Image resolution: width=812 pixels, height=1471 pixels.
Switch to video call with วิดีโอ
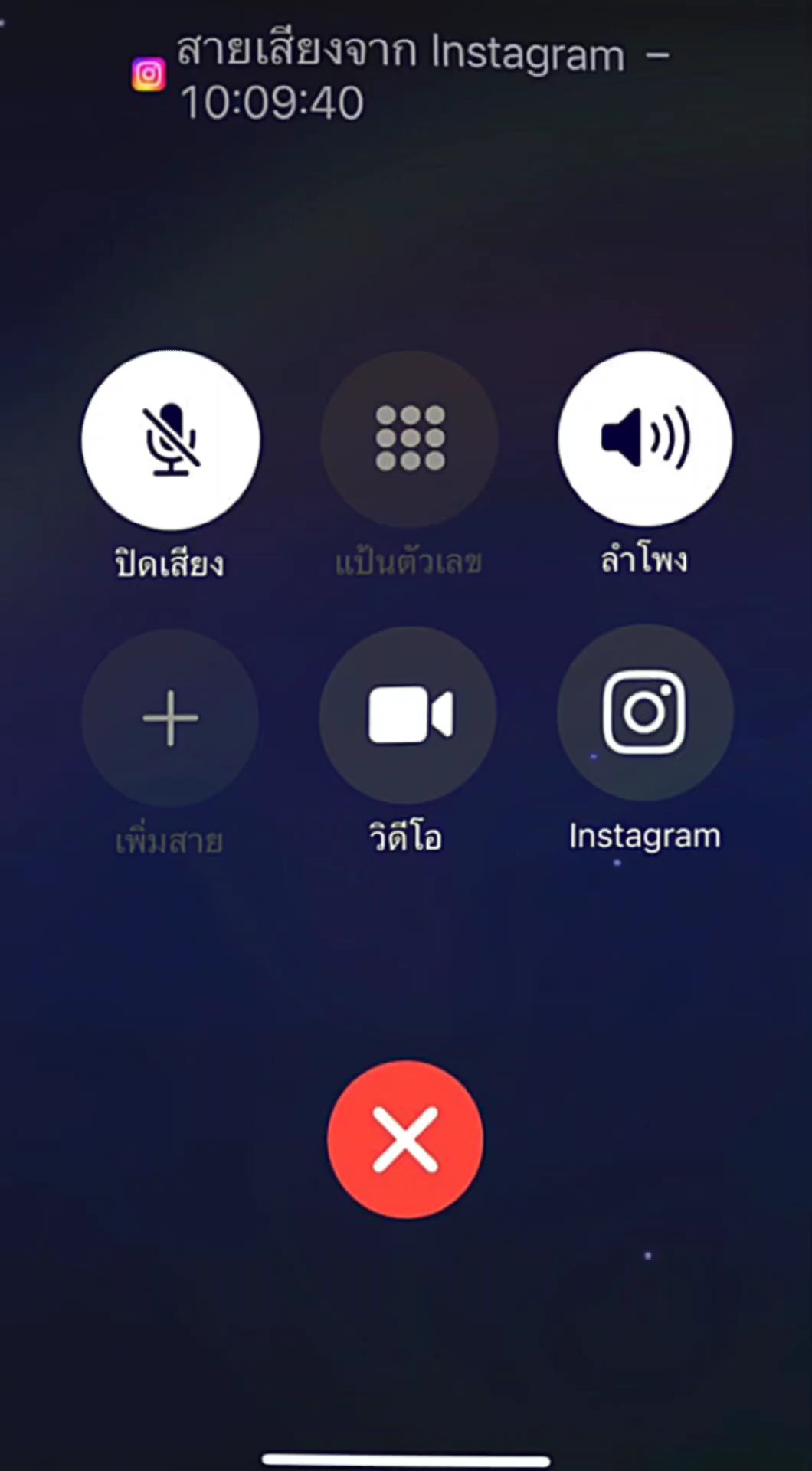click(x=408, y=715)
